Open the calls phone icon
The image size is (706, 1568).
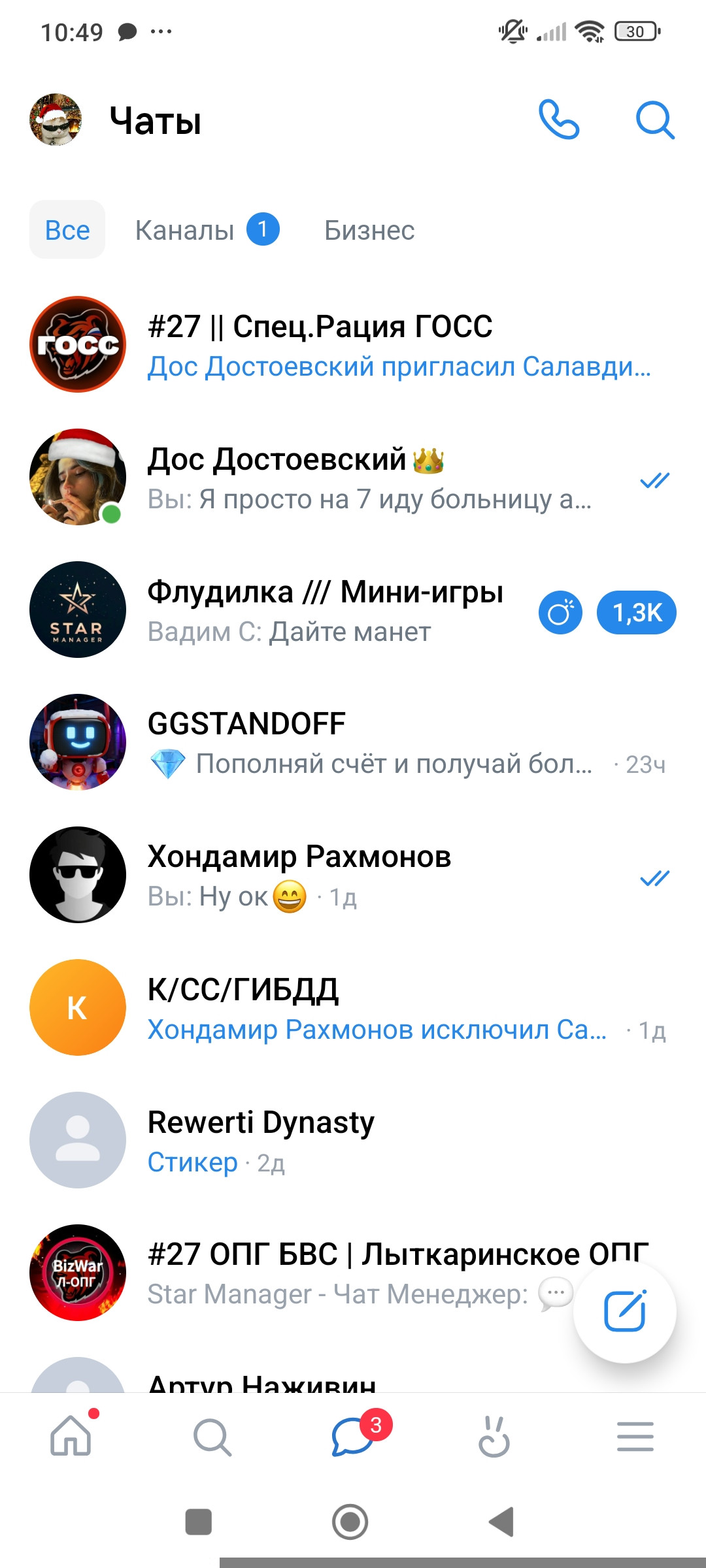pos(559,120)
